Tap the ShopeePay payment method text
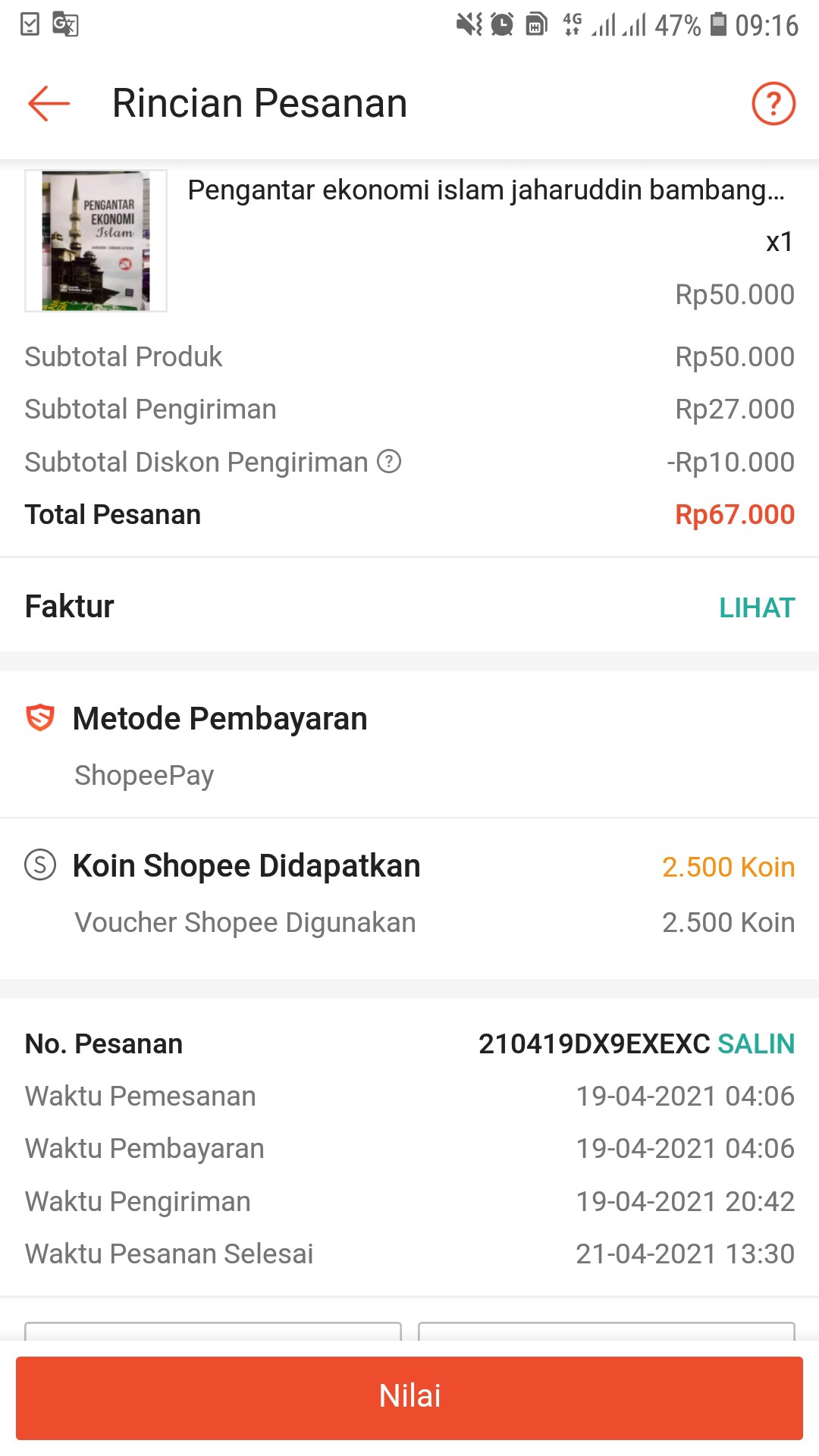This screenshot has width=819, height=1456. pyautogui.click(x=143, y=774)
